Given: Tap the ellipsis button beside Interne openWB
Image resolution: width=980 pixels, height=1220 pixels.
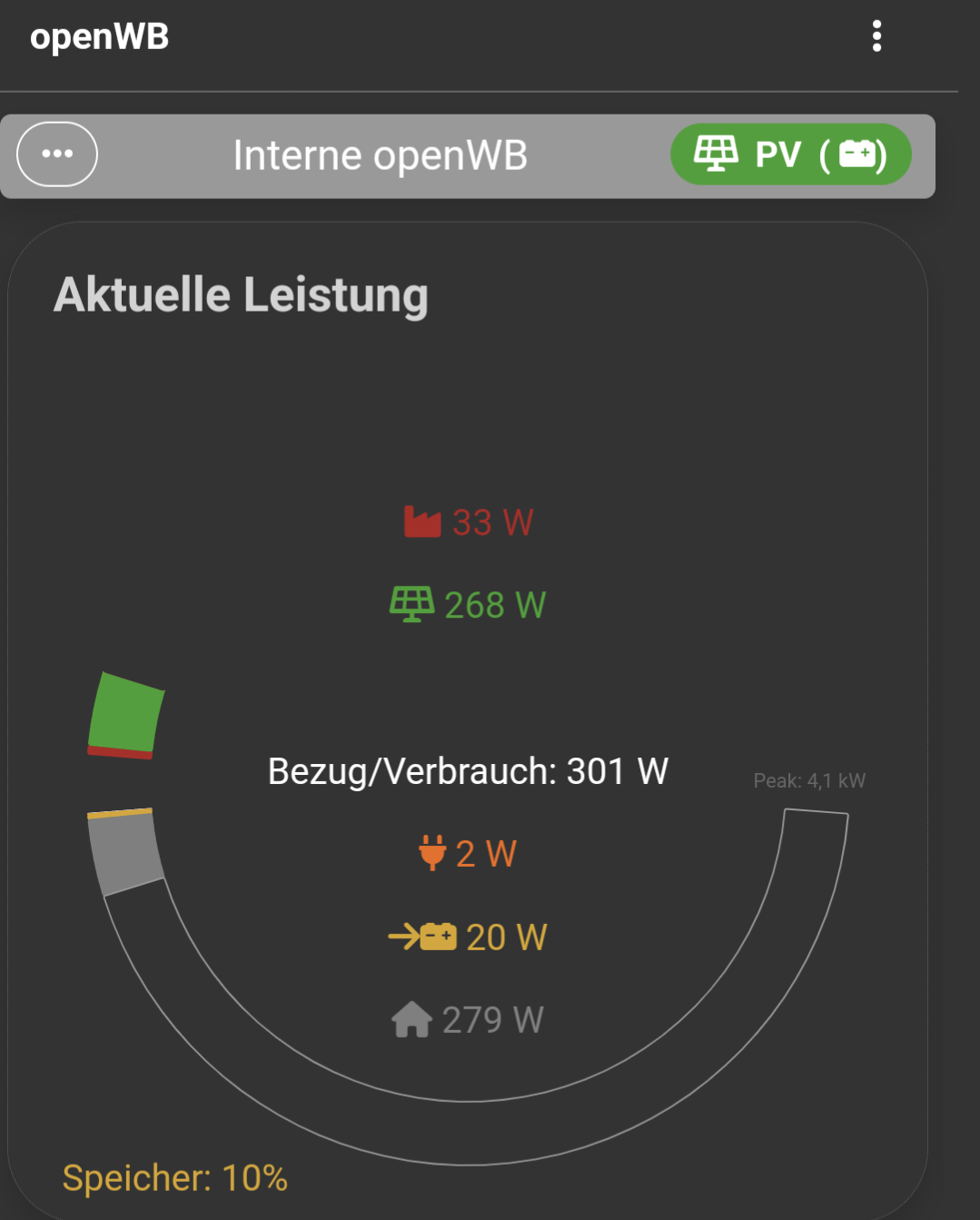Looking at the screenshot, I should 57,154.
